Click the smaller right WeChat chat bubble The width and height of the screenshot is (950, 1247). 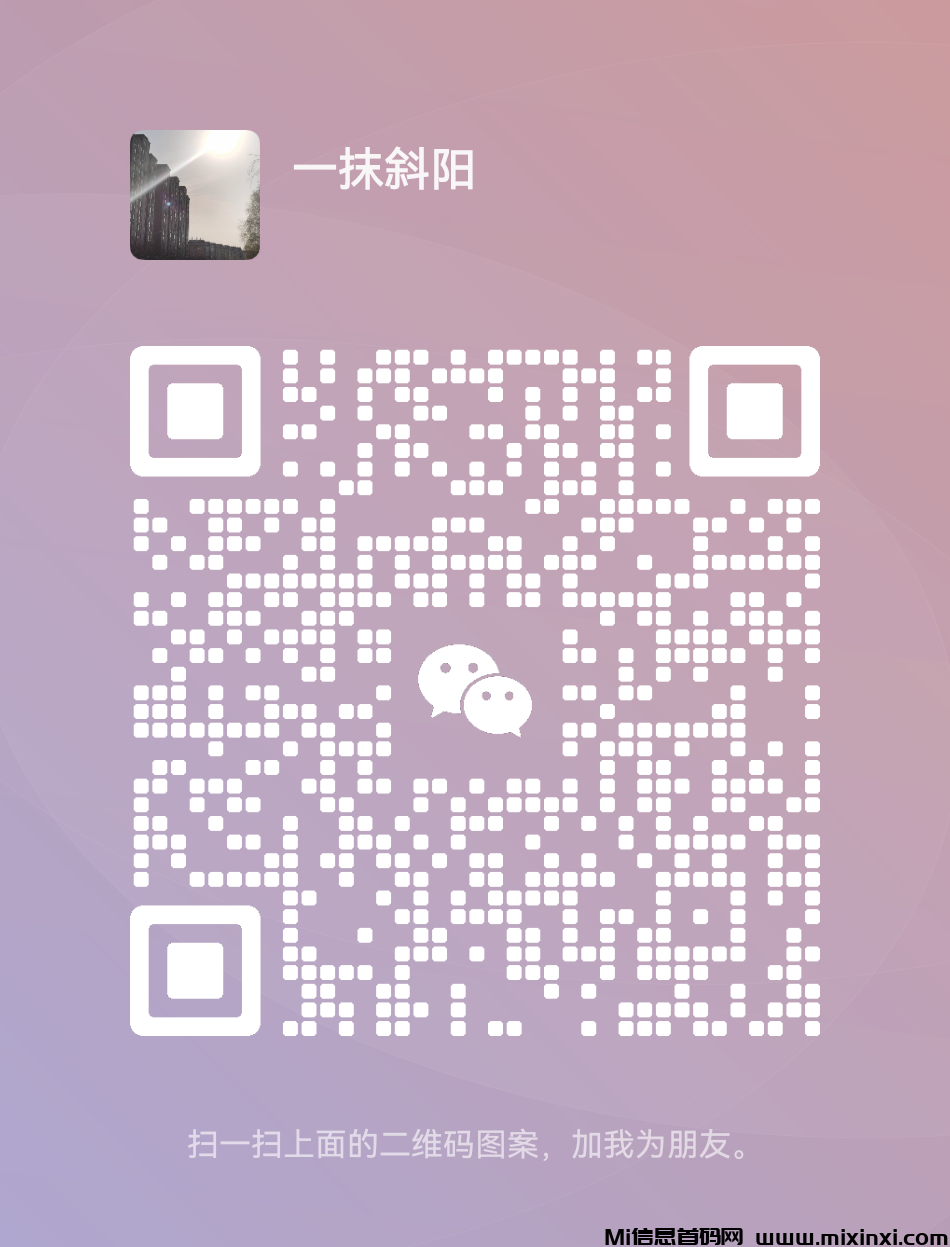pyautogui.click(x=497, y=703)
